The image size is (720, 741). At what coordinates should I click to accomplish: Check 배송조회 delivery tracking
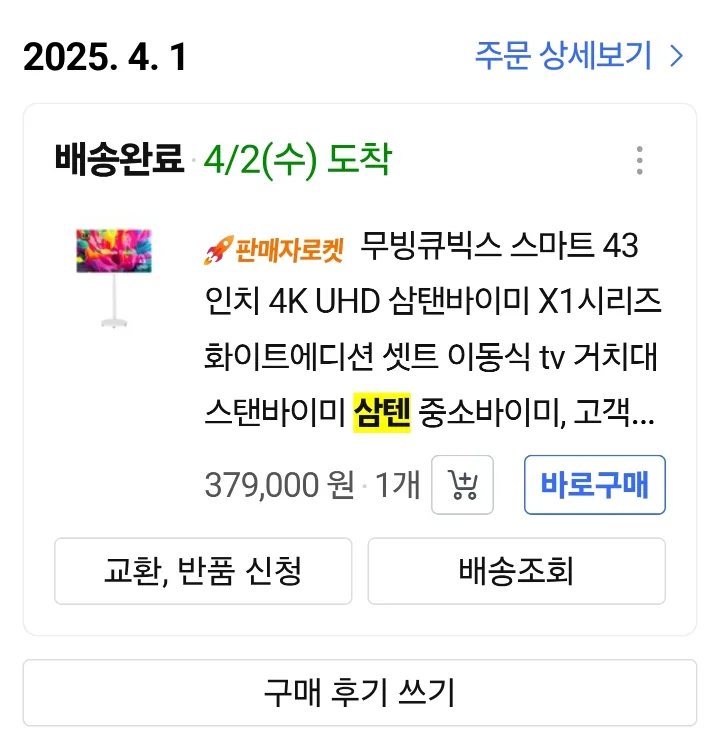[x=516, y=571]
